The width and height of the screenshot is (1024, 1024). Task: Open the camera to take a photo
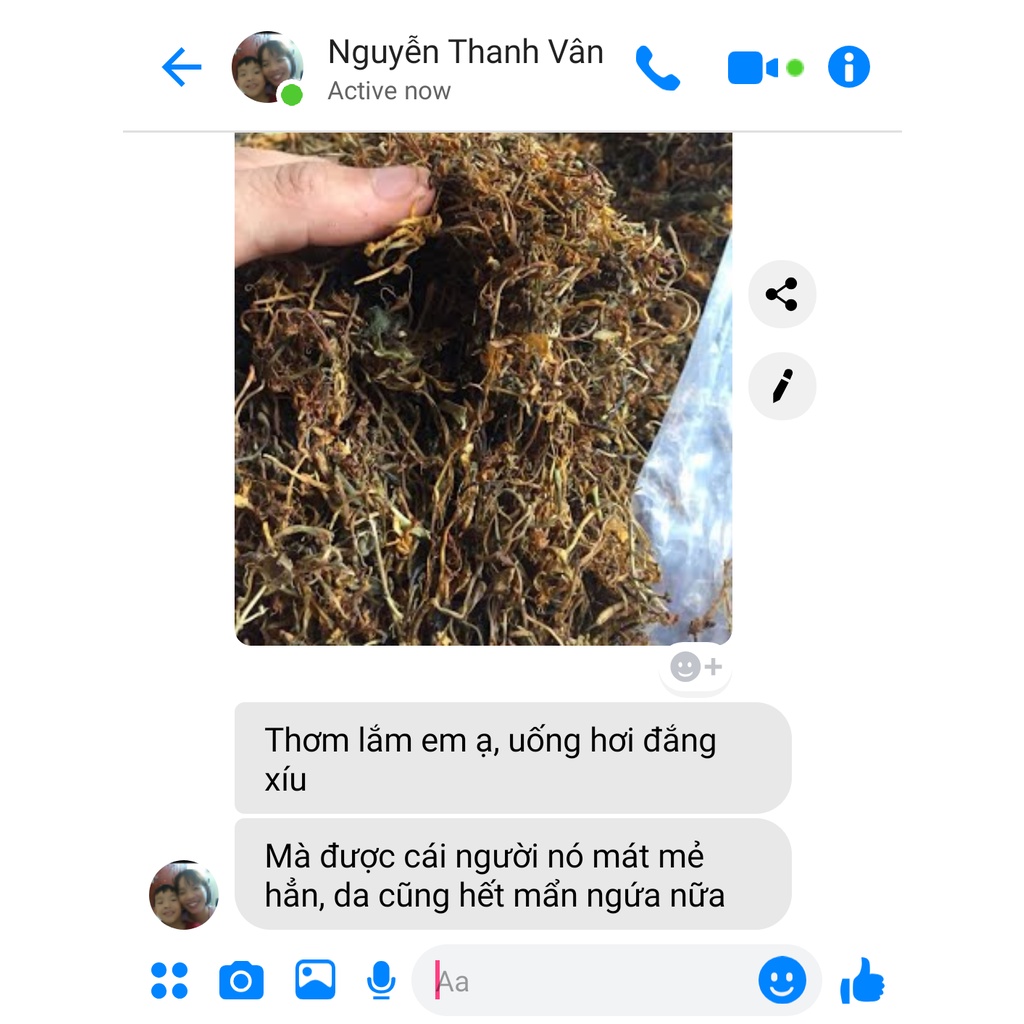[x=241, y=980]
